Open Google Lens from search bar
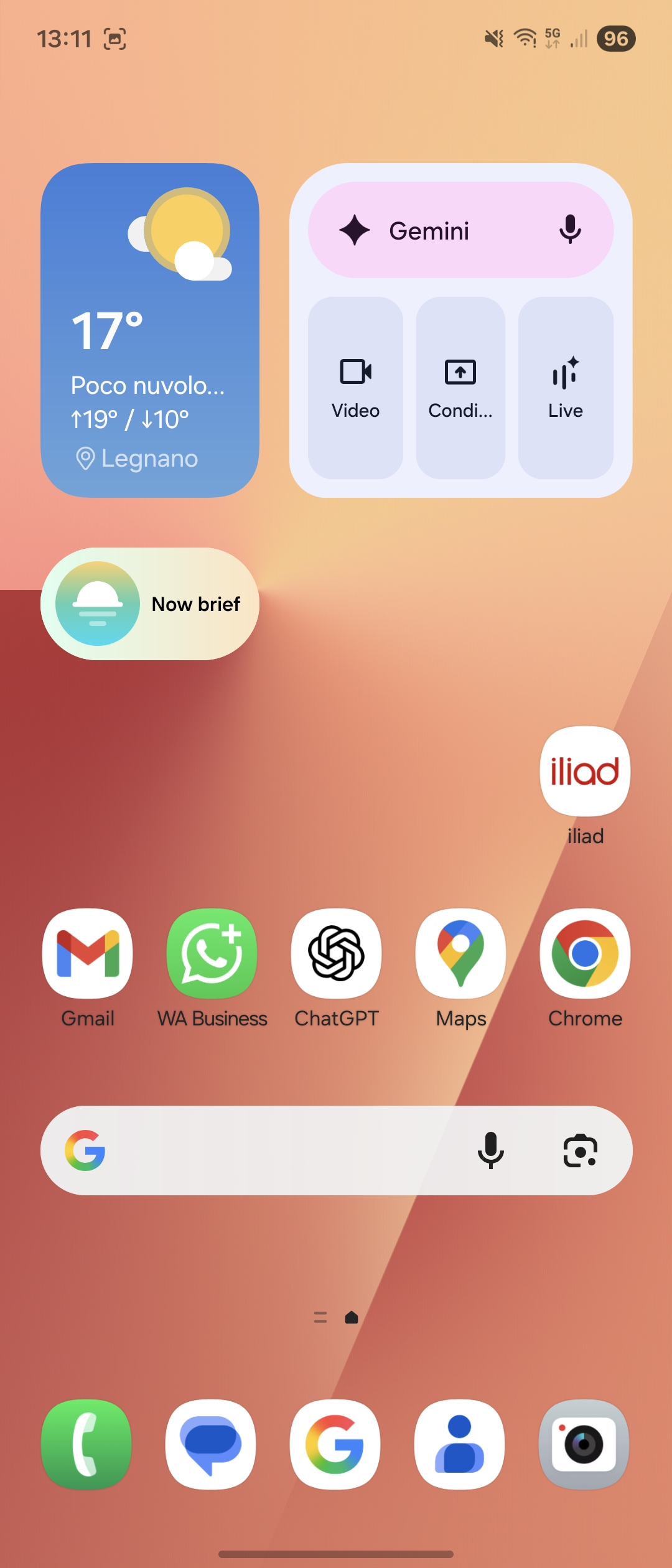Viewport: 672px width, 1568px height. point(580,1150)
